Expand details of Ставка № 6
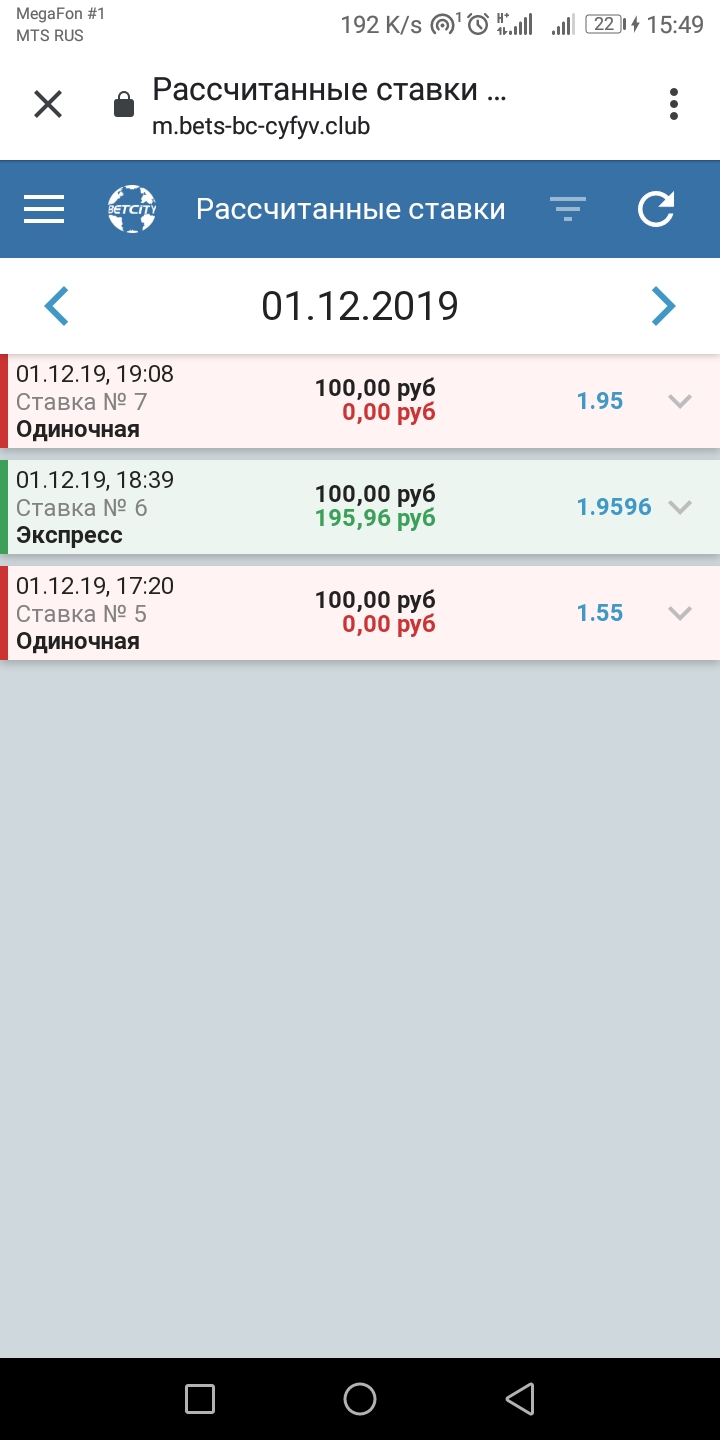 coord(680,507)
